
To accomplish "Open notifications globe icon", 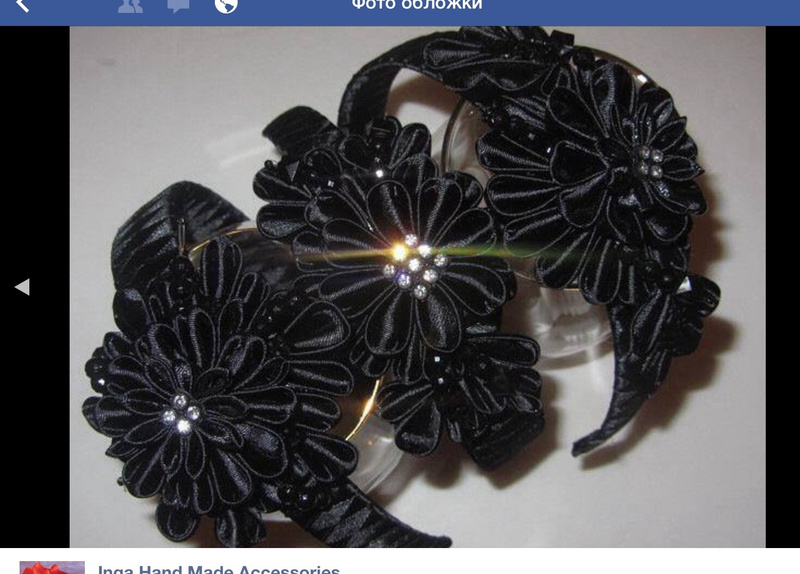I will (x=227, y=6).
